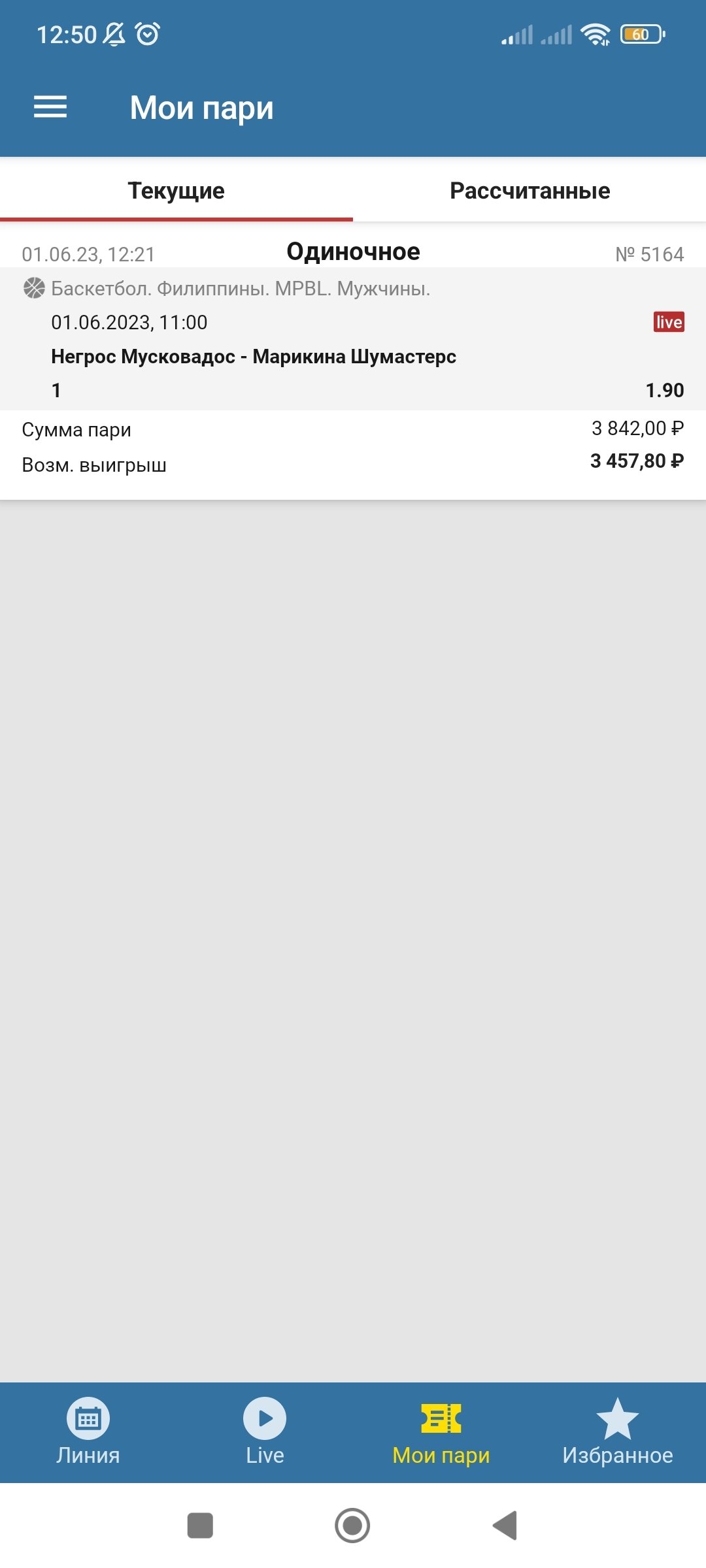Open the Live section
This screenshot has width=706, height=1568.
click(265, 1431)
